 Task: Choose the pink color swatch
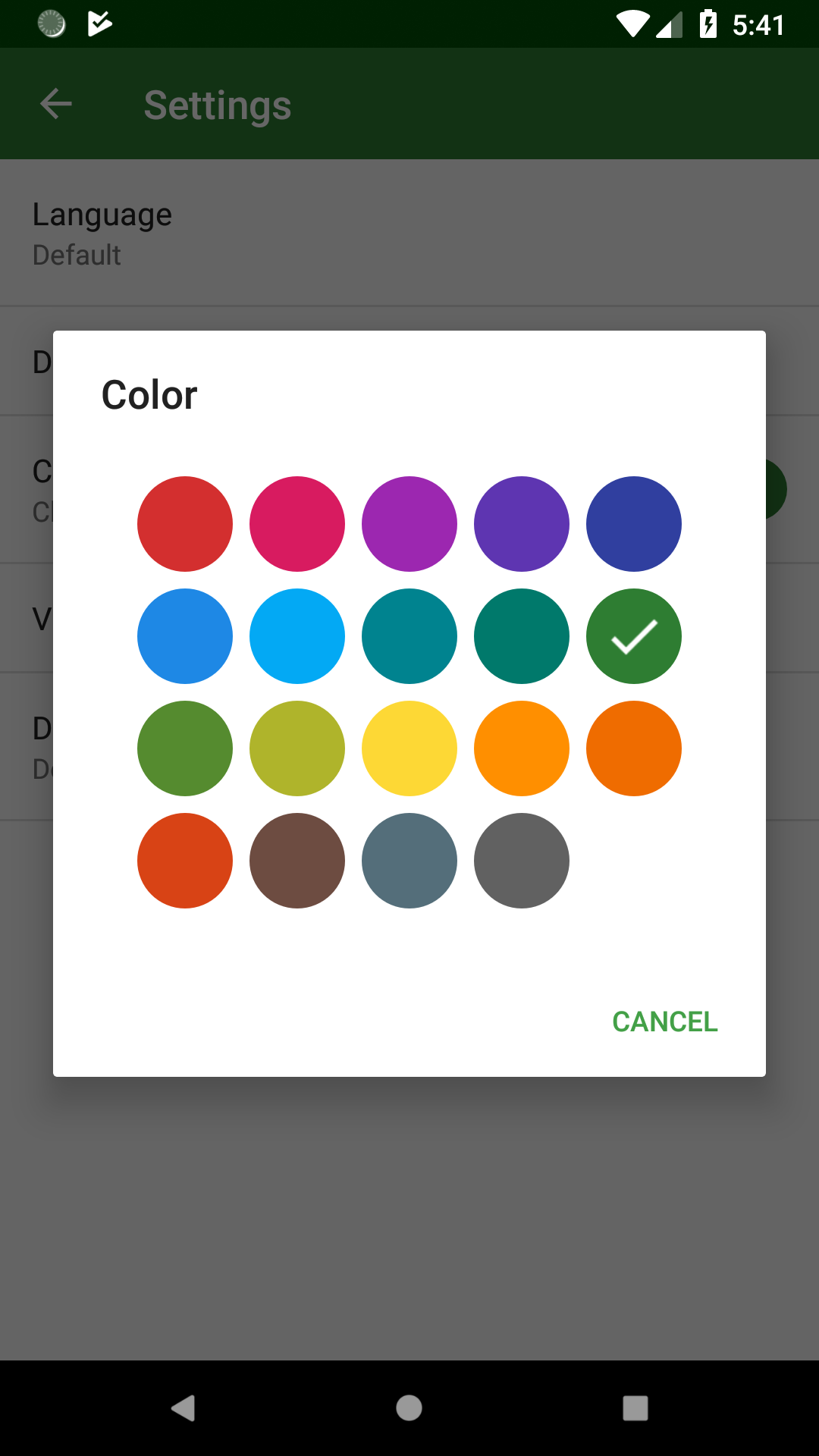click(x=297, y=524)
